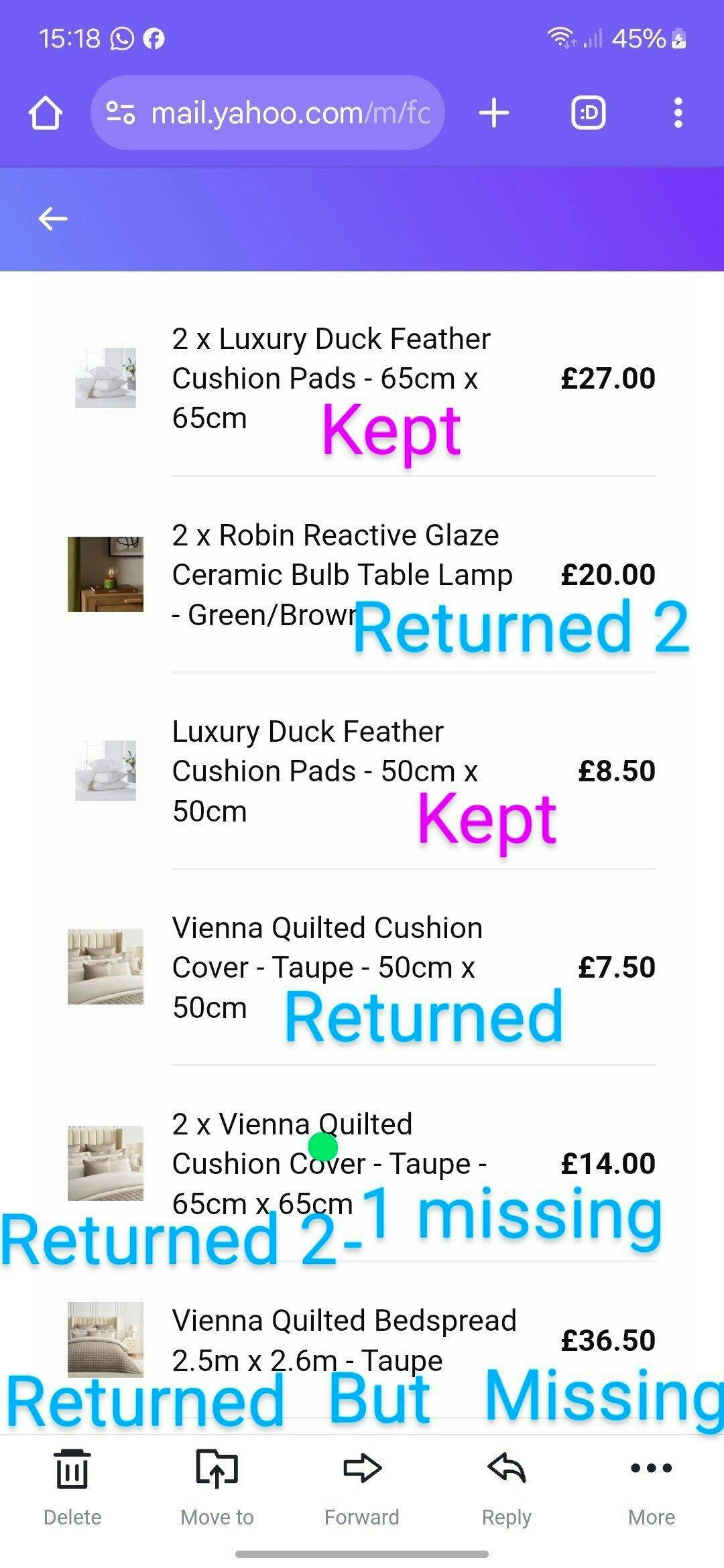724x1568 pixels.
Task: Forward this email
Action: click(362, 1485)
